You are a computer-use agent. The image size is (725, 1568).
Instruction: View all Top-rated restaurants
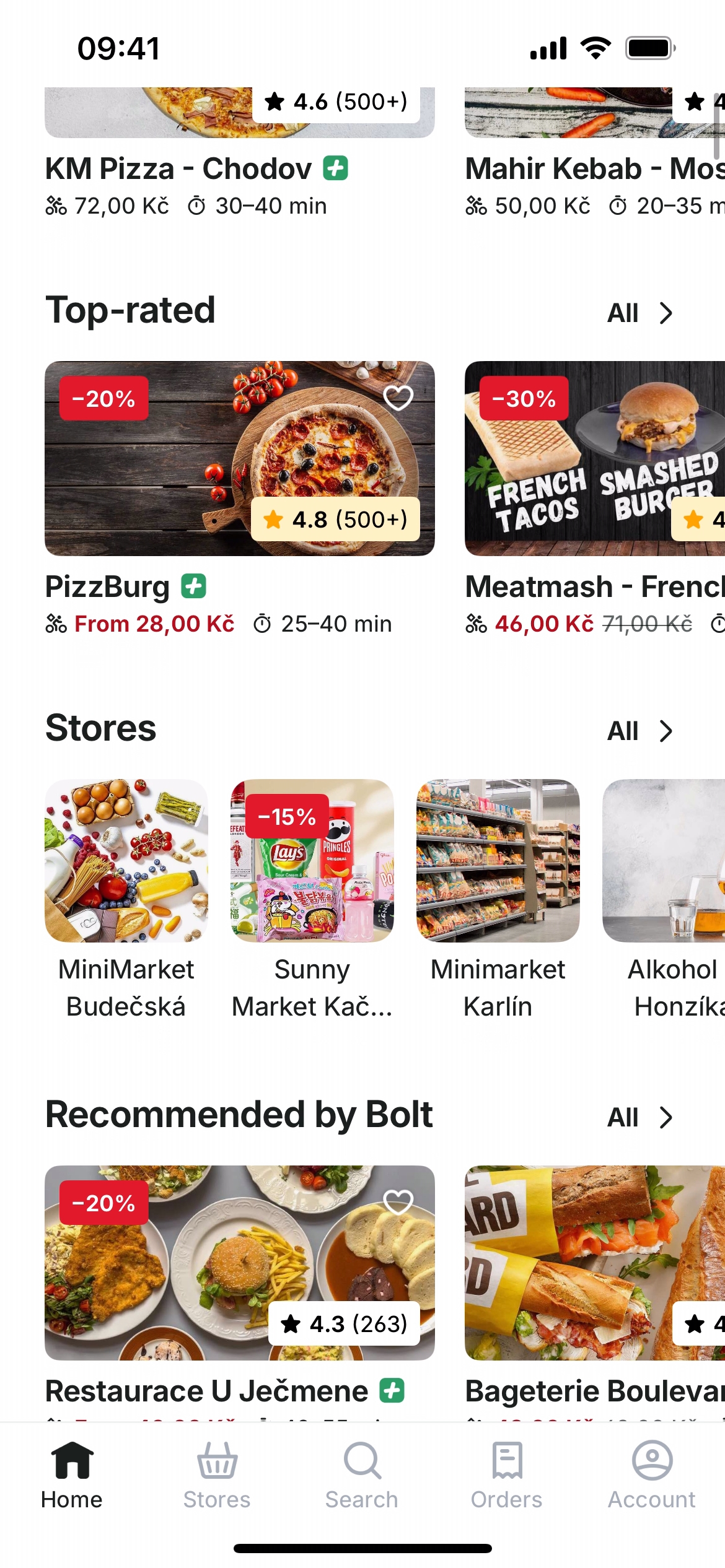click(639, 313)
